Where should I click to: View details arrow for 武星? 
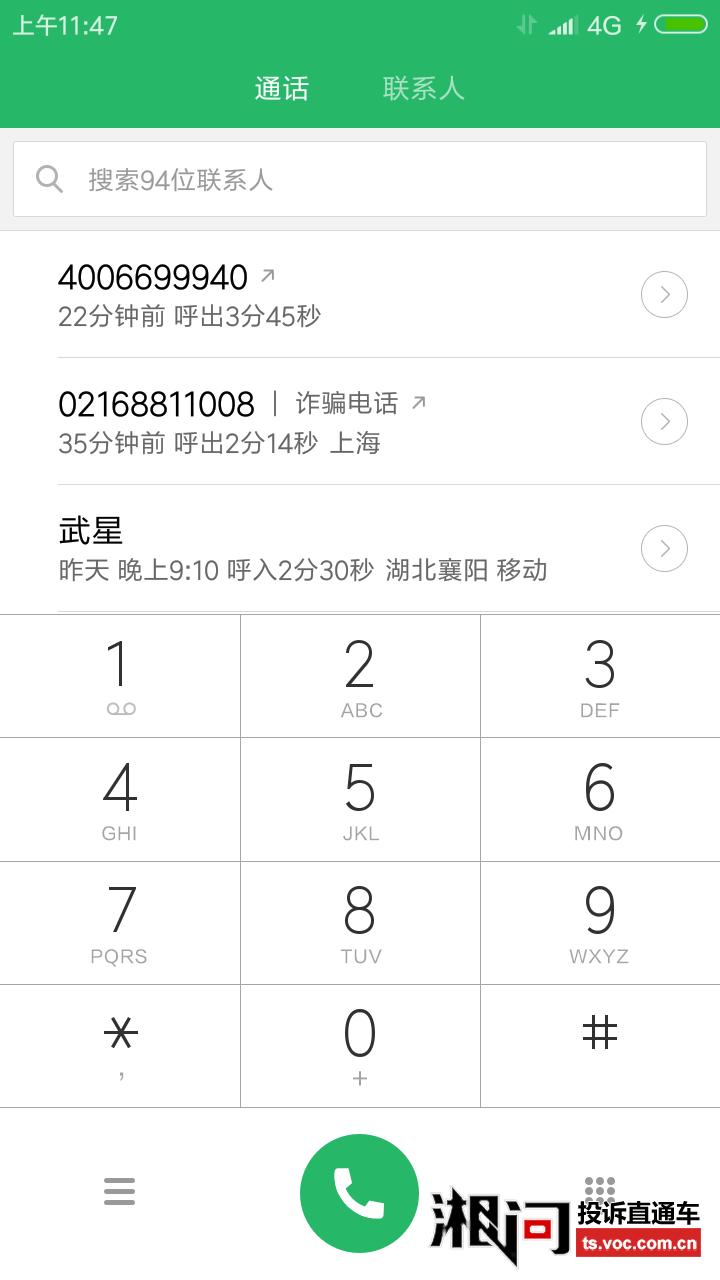(x=664, y=548)
